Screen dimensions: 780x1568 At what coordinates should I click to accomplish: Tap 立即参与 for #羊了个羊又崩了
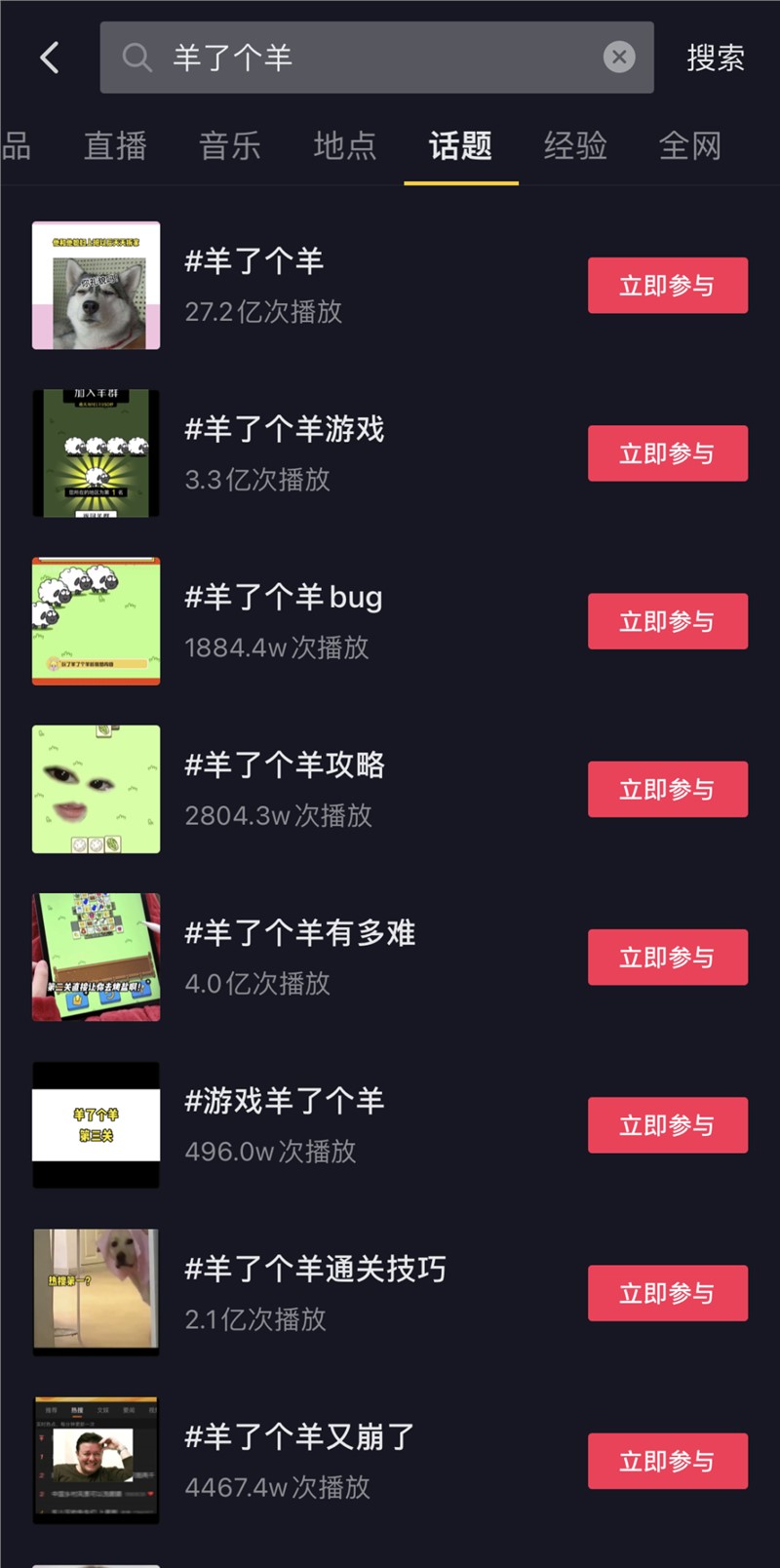[x=668, y=1461]
